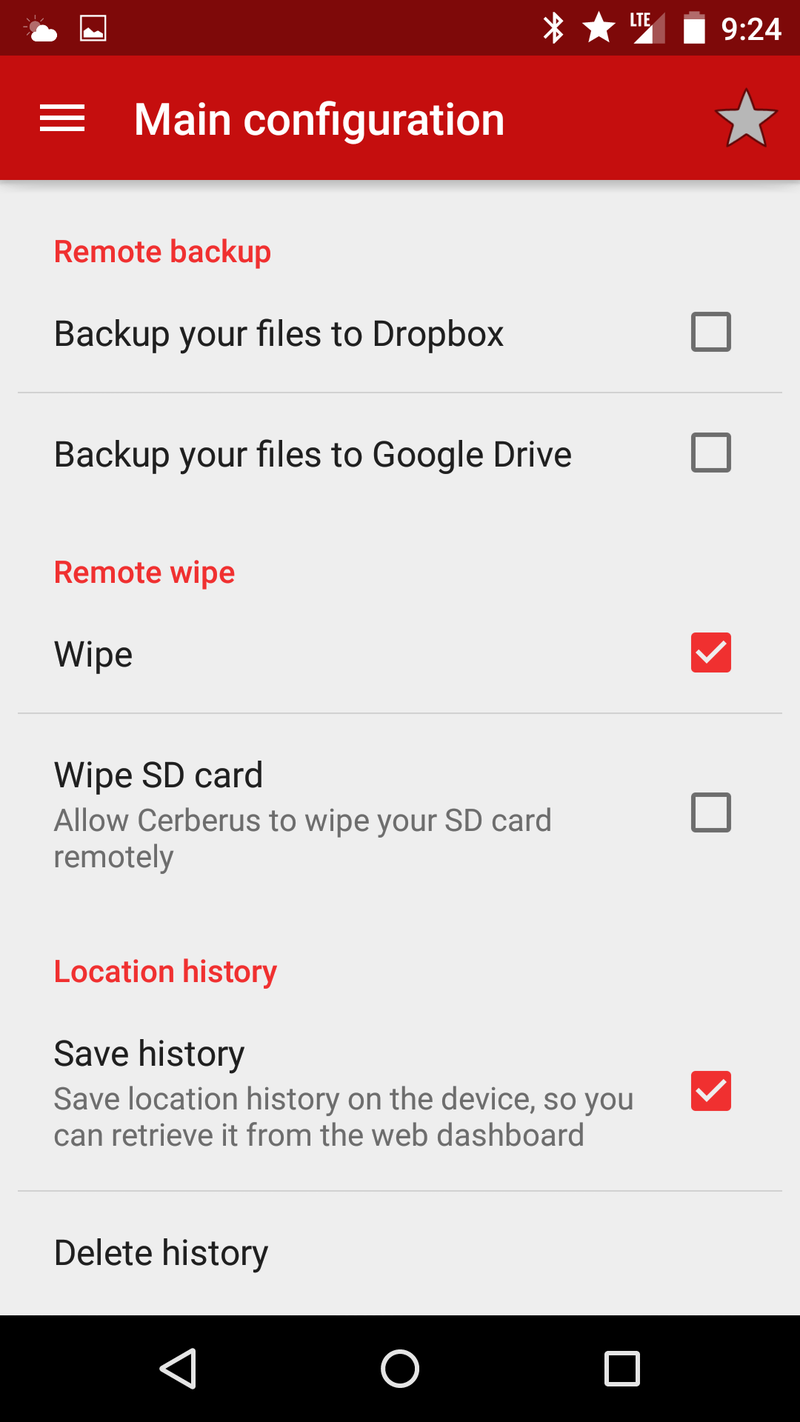Enable Backup your files to Dropbox
This screenshot has width=800, height=1422.
point(711,332)
